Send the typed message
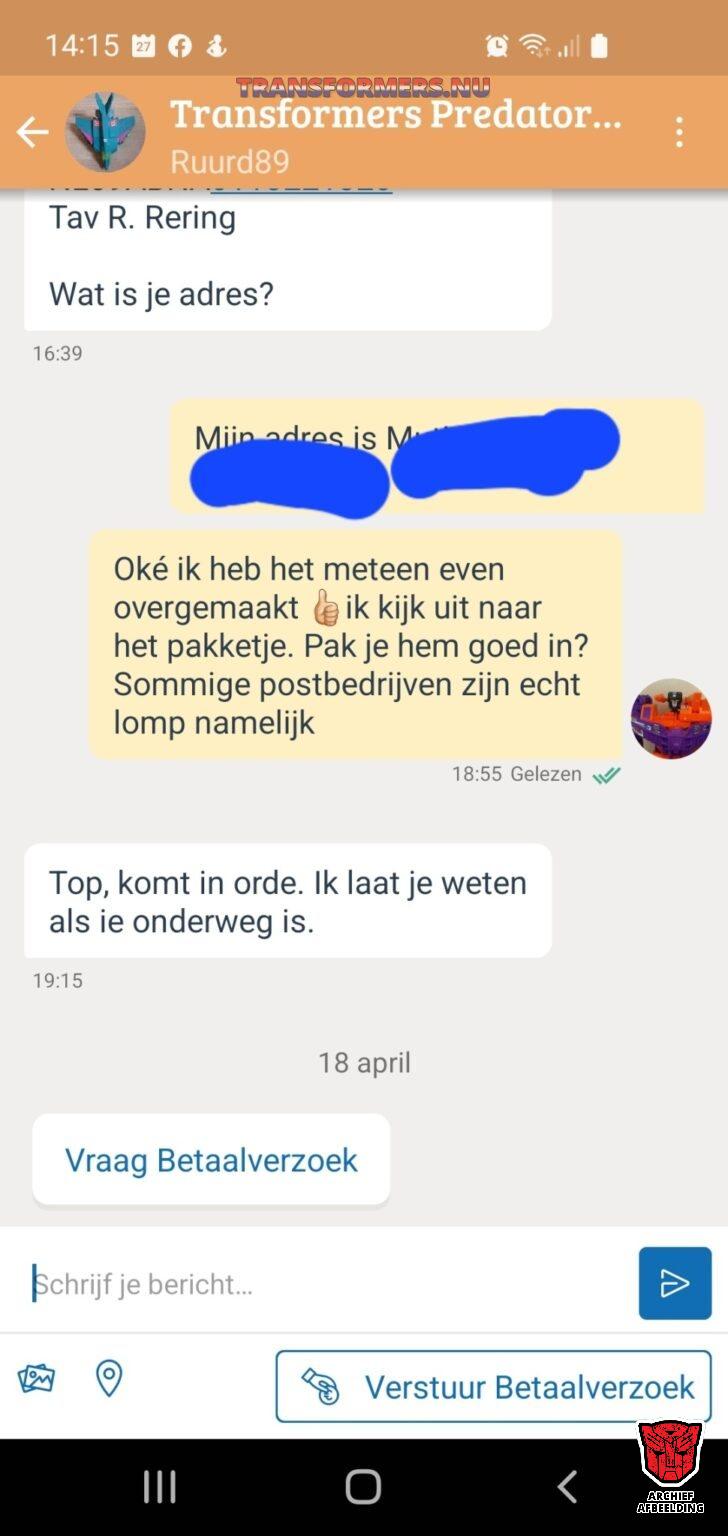Image resolution: width=728 pixels, height=1536 pixels. point(675,1283)
